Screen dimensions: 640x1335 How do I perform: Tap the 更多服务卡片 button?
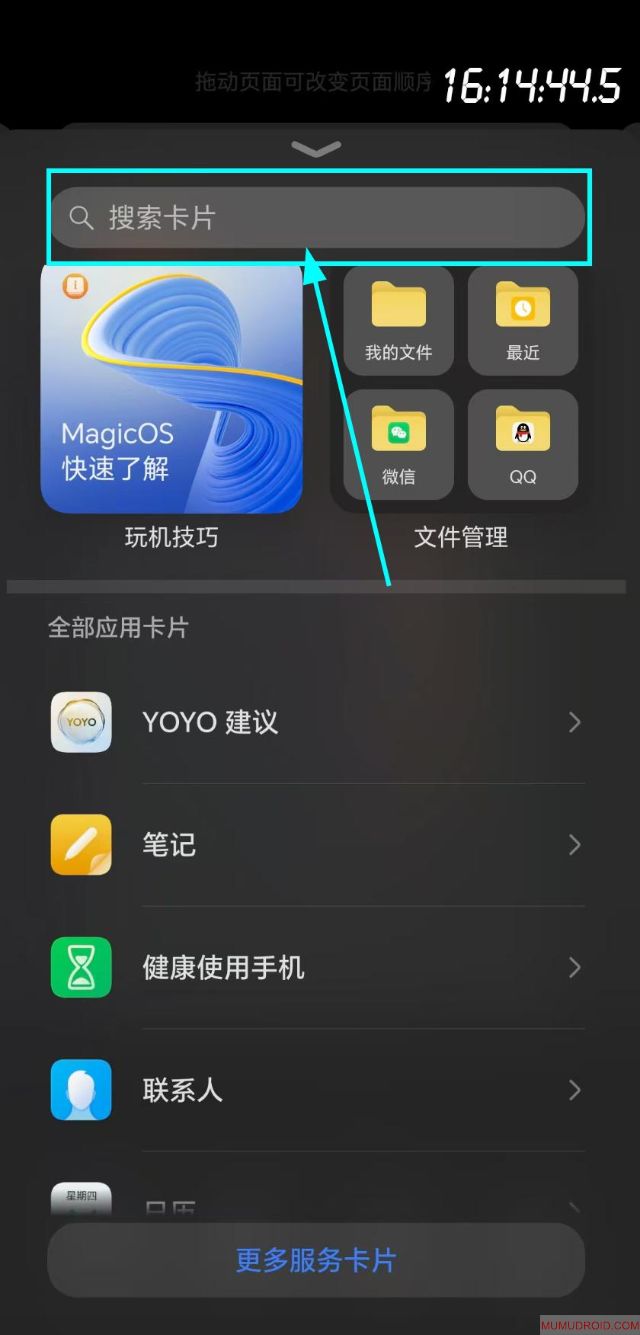pos(316,1260)
